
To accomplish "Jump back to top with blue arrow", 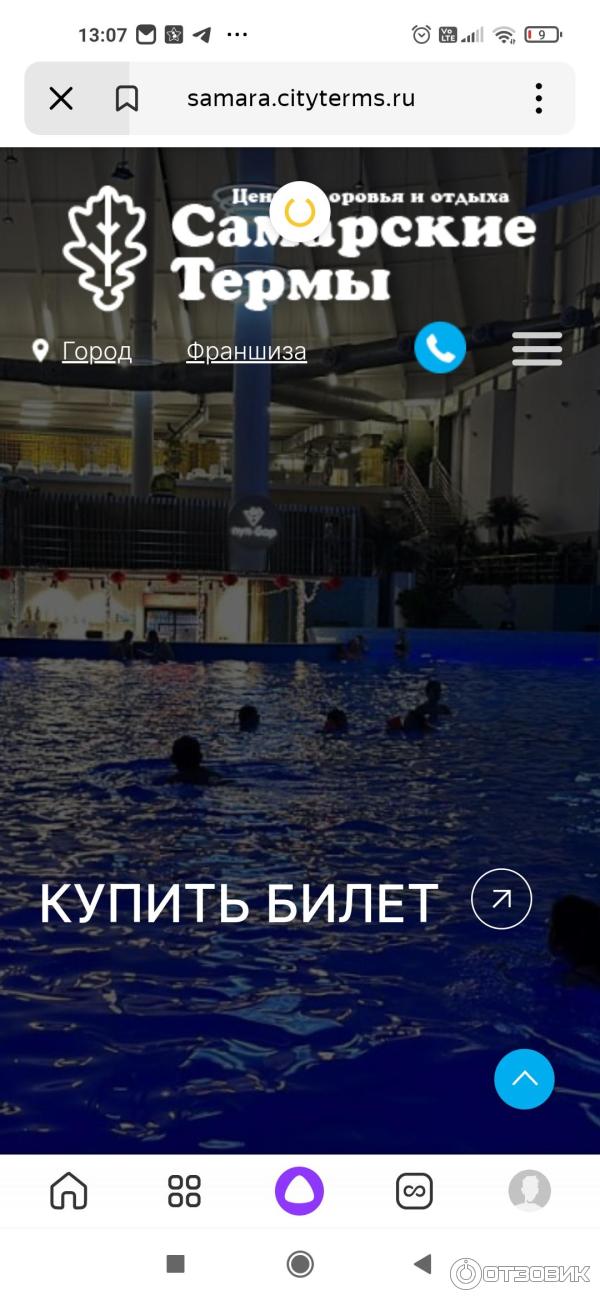I will click(524, 1079).
